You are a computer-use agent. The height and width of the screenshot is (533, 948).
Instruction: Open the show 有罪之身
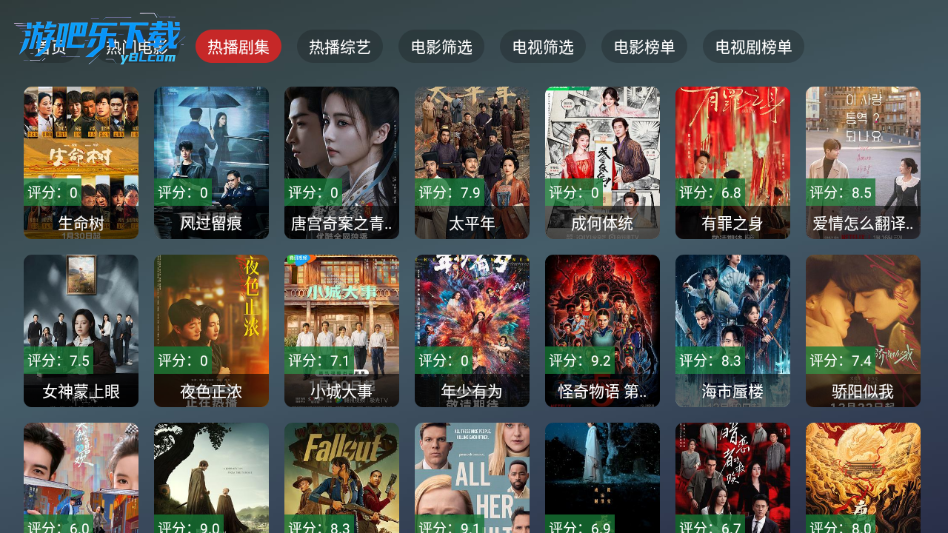[x=732, y=160]
